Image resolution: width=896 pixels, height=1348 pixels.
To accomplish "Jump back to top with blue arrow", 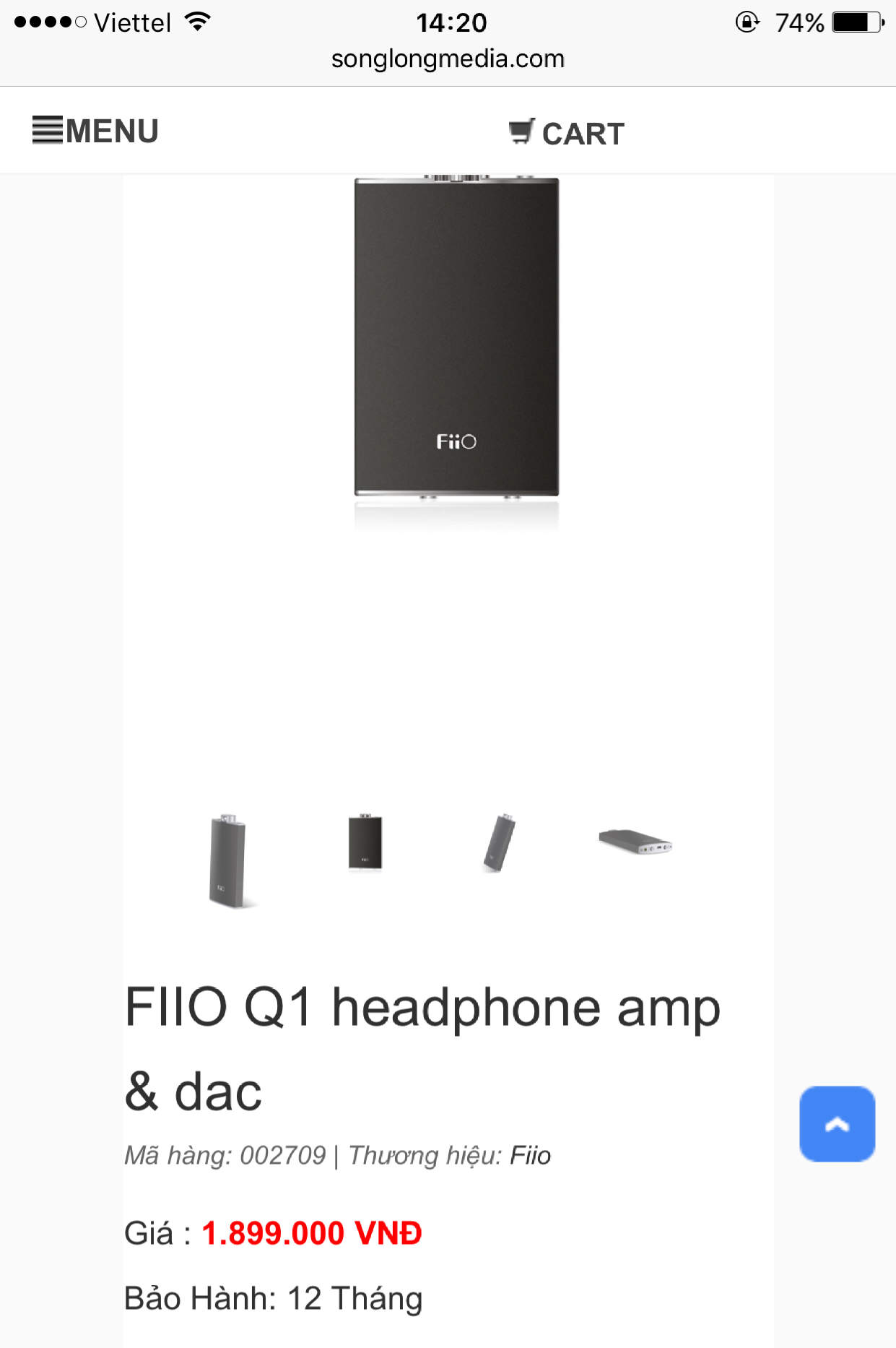I will coord(837,1123).
